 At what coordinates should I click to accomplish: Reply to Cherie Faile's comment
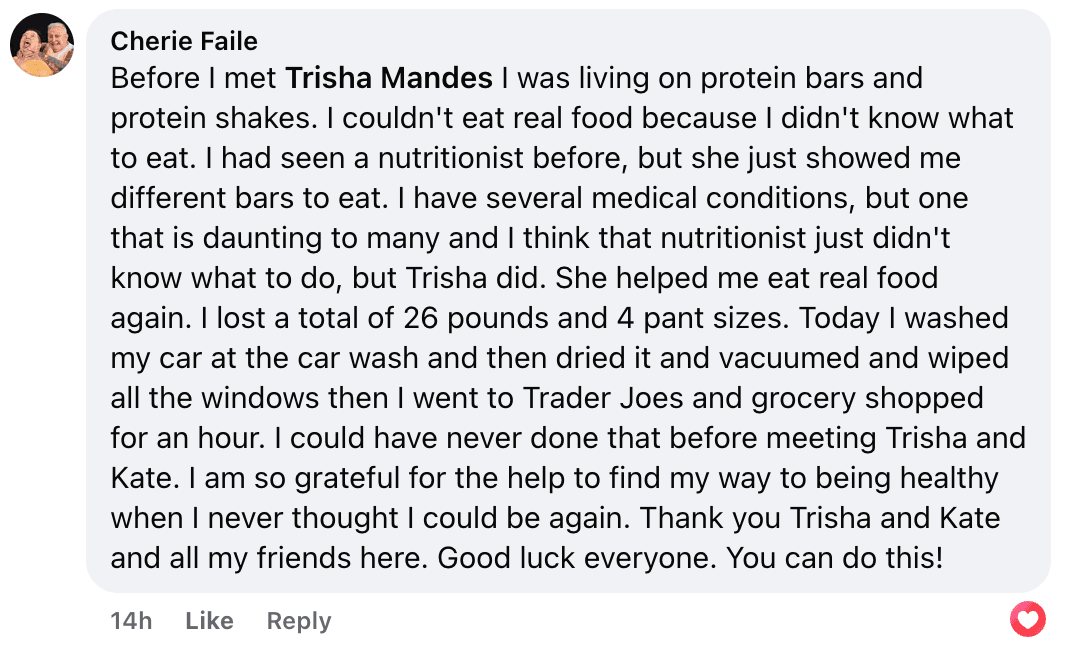coord(298,621)
